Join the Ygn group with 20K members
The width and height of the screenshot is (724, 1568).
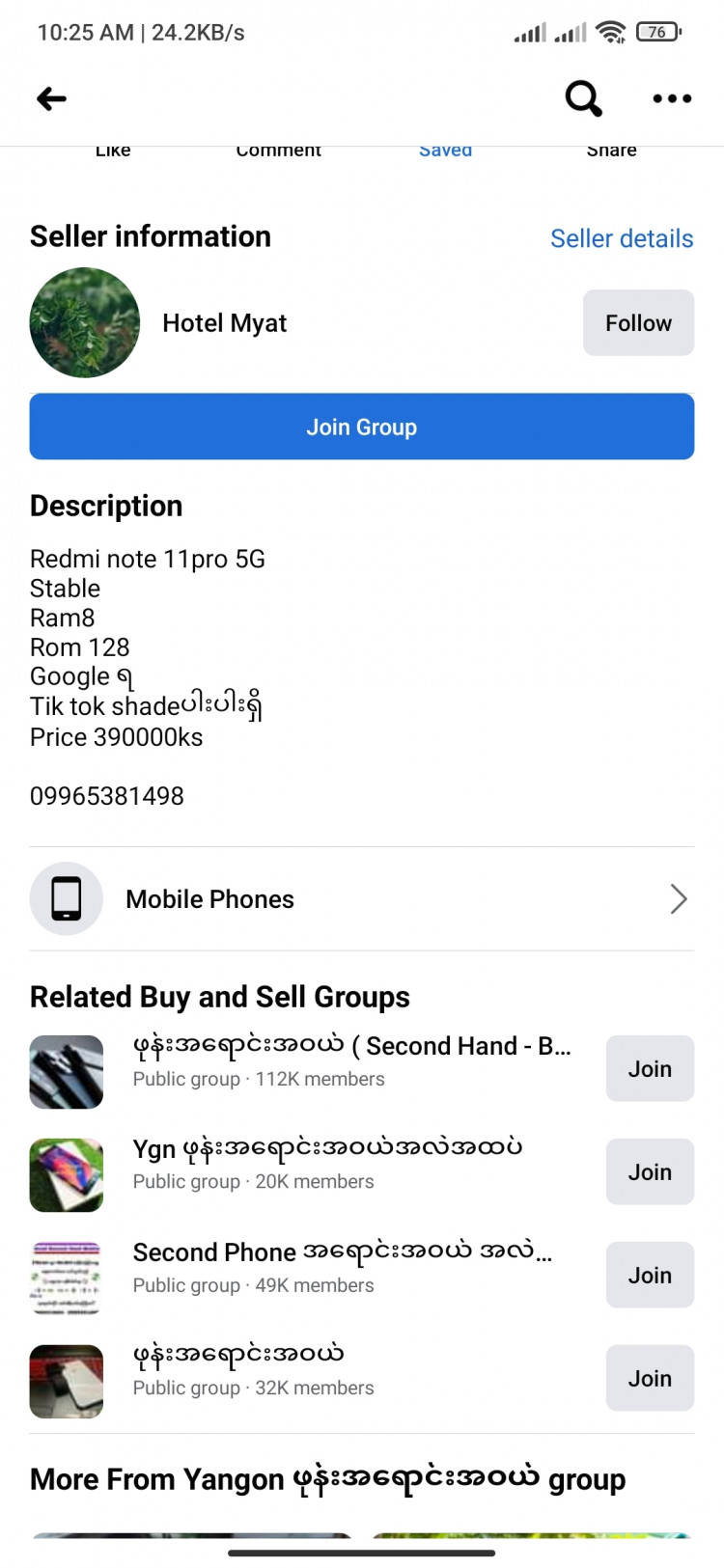pos(650,1172)
